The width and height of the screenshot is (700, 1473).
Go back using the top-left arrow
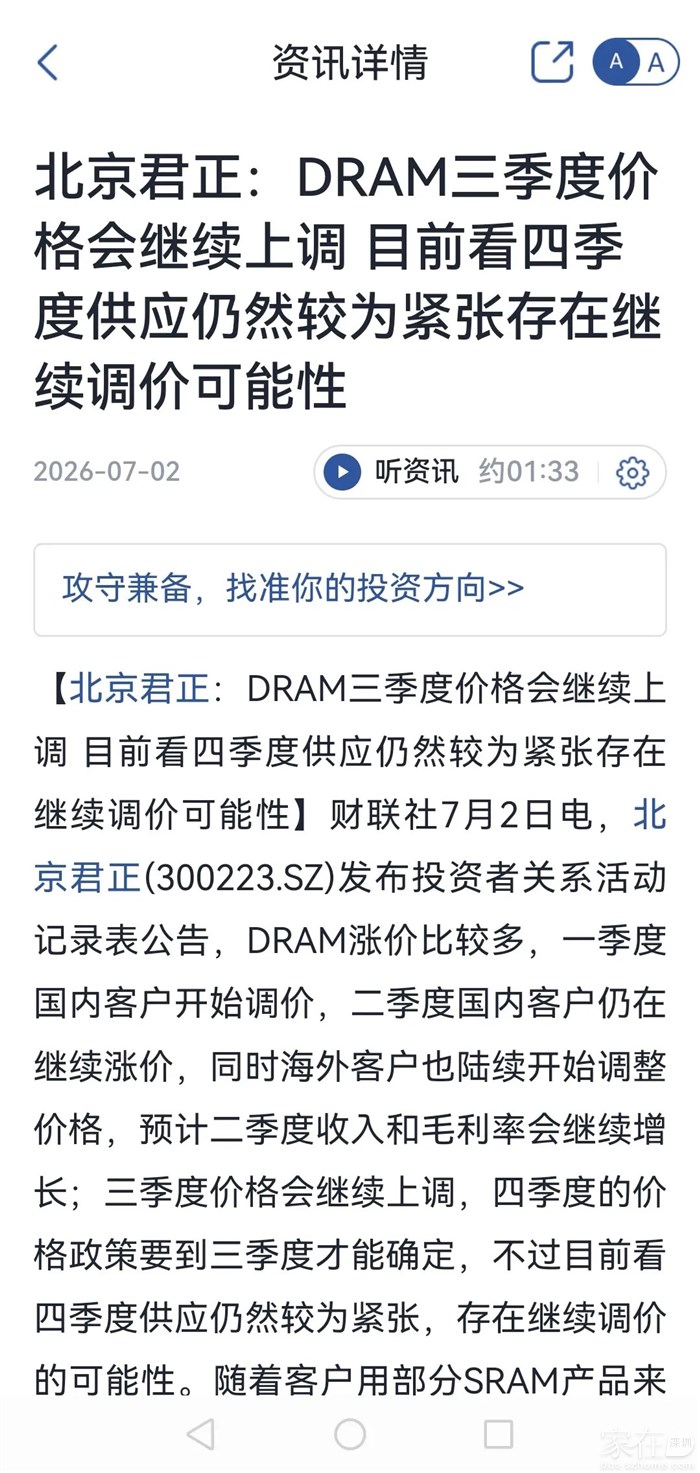[47, 63]
